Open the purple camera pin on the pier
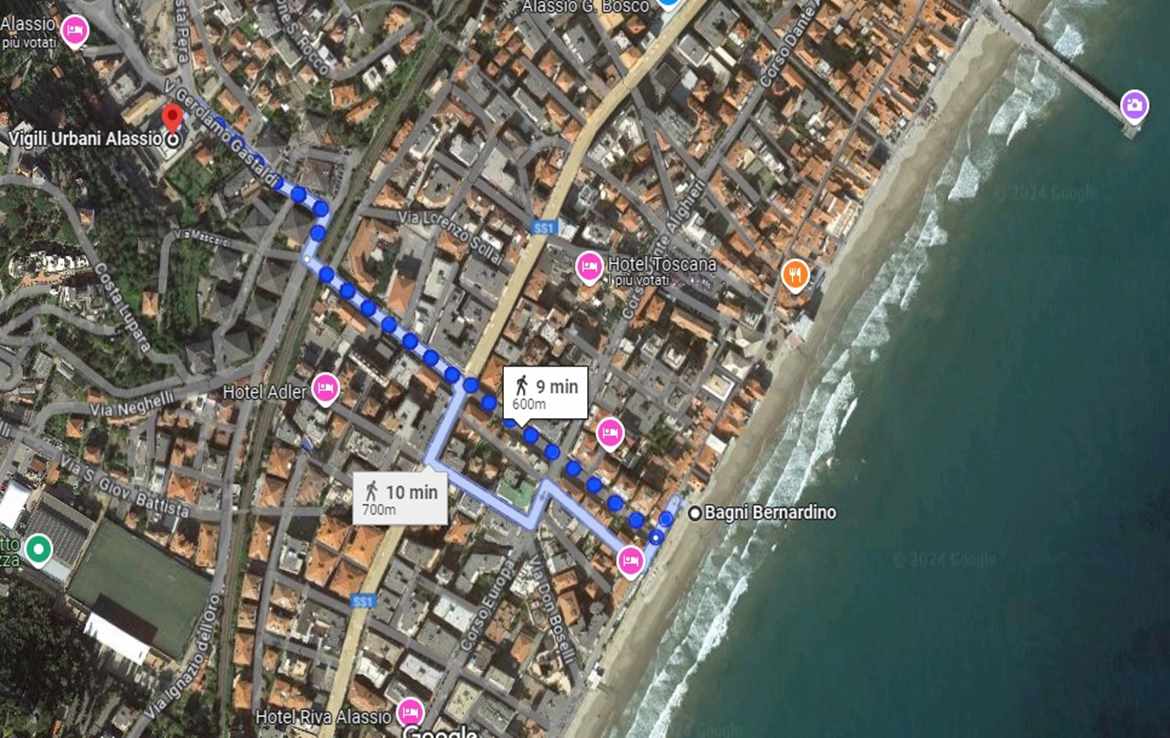Viewport: 1170px width, 738px height. (x=1133, y=104)
